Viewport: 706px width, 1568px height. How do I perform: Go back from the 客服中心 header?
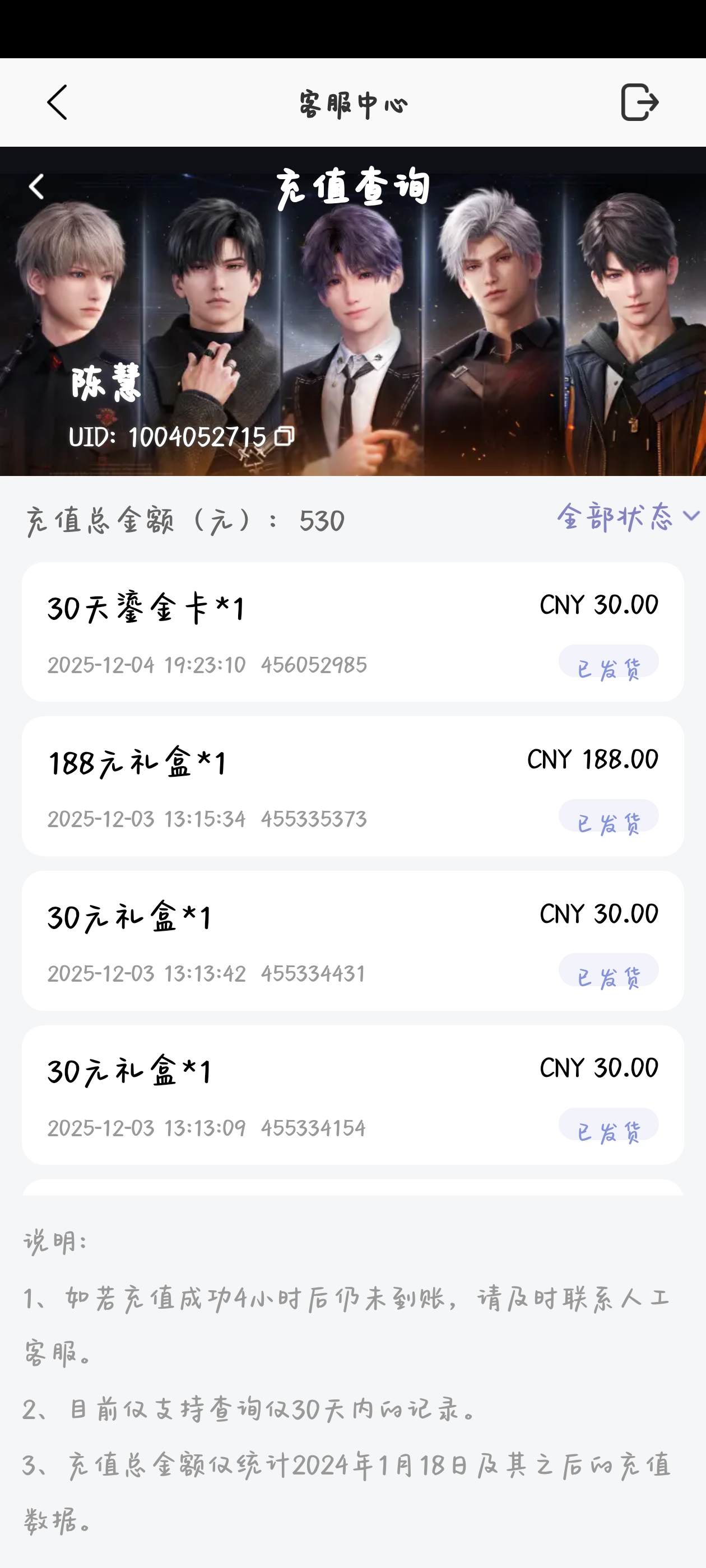pyautogui.click(x=57, y=102)
